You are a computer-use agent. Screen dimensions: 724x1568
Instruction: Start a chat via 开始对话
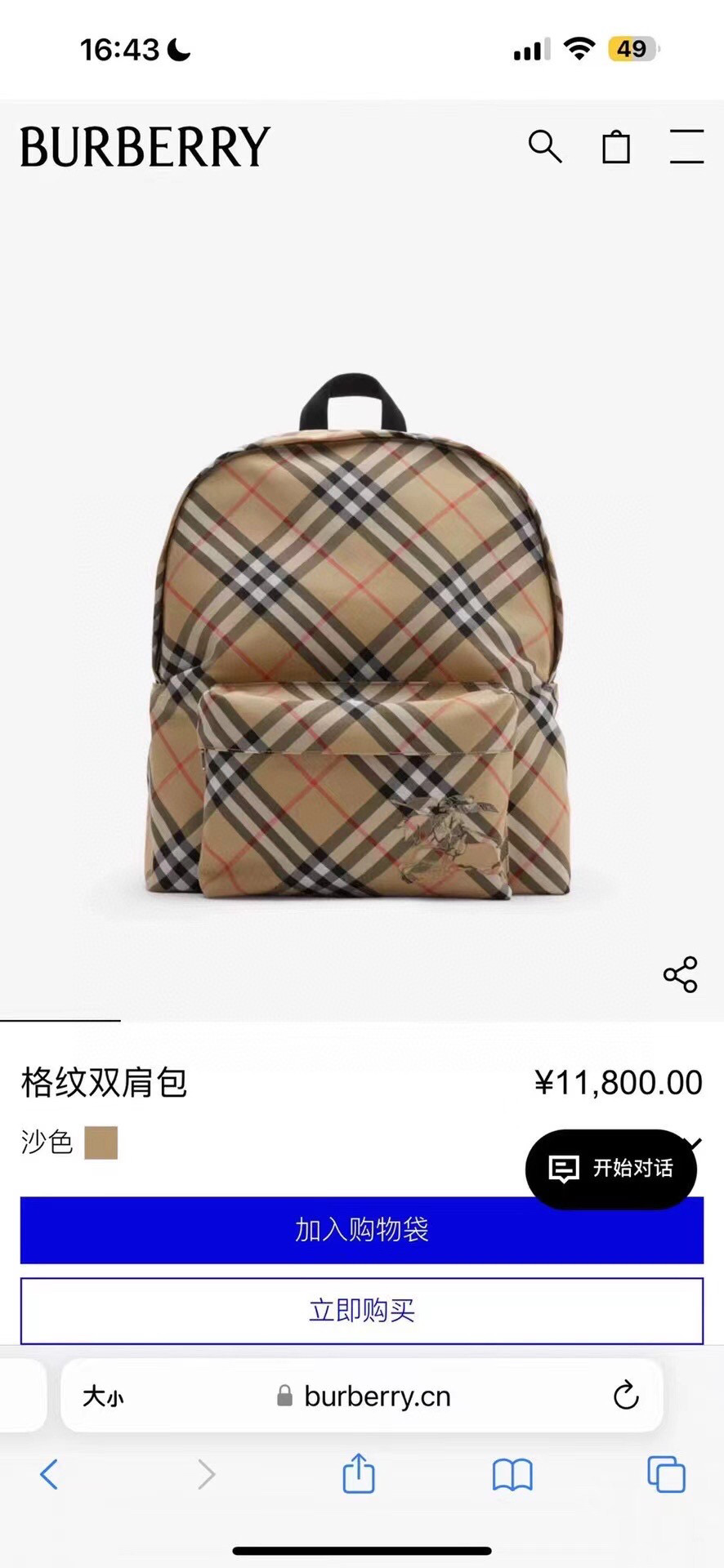[x=611, y=1169]
